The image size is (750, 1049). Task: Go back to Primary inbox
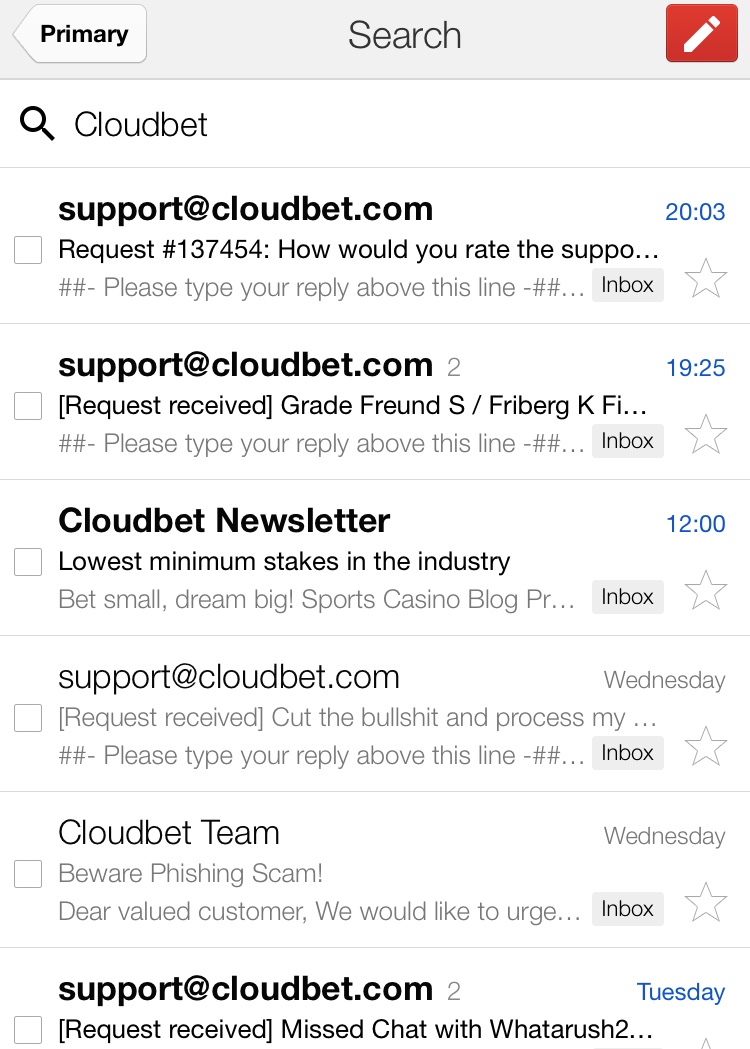tap(81, 34)
